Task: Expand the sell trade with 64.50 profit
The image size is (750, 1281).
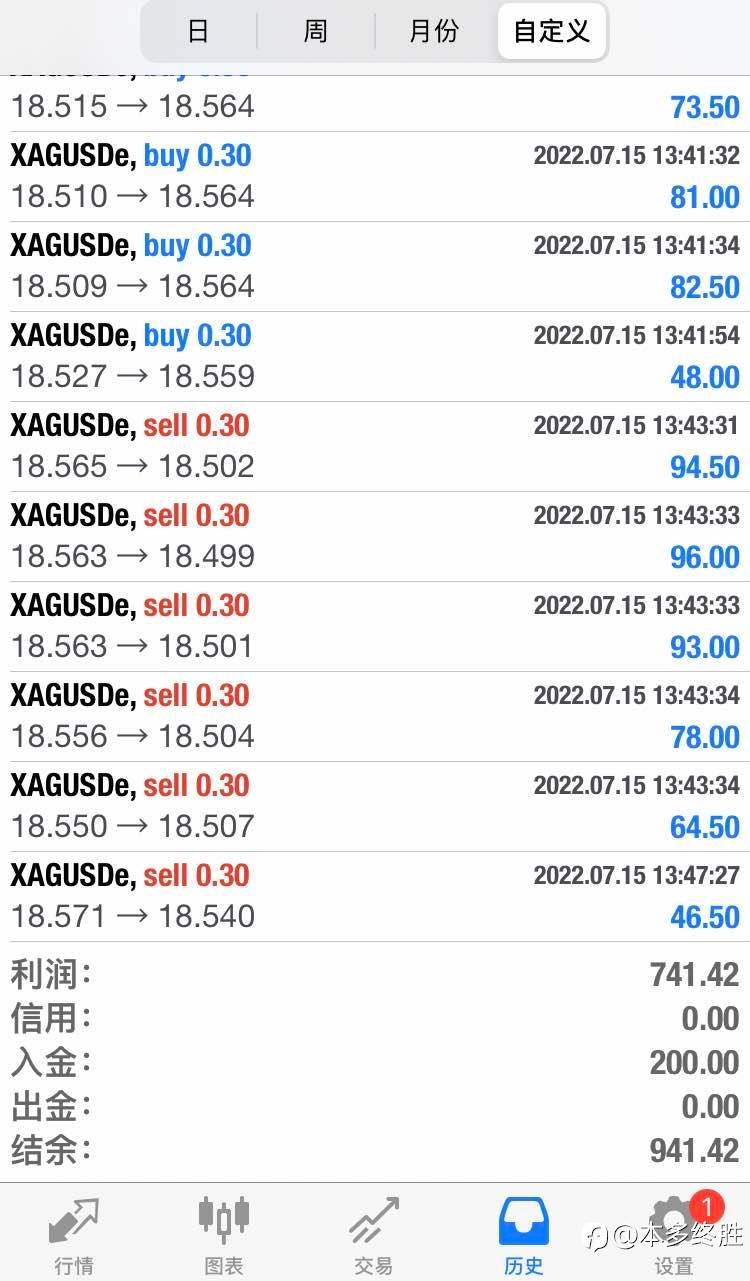Action: tap(375, 807)
